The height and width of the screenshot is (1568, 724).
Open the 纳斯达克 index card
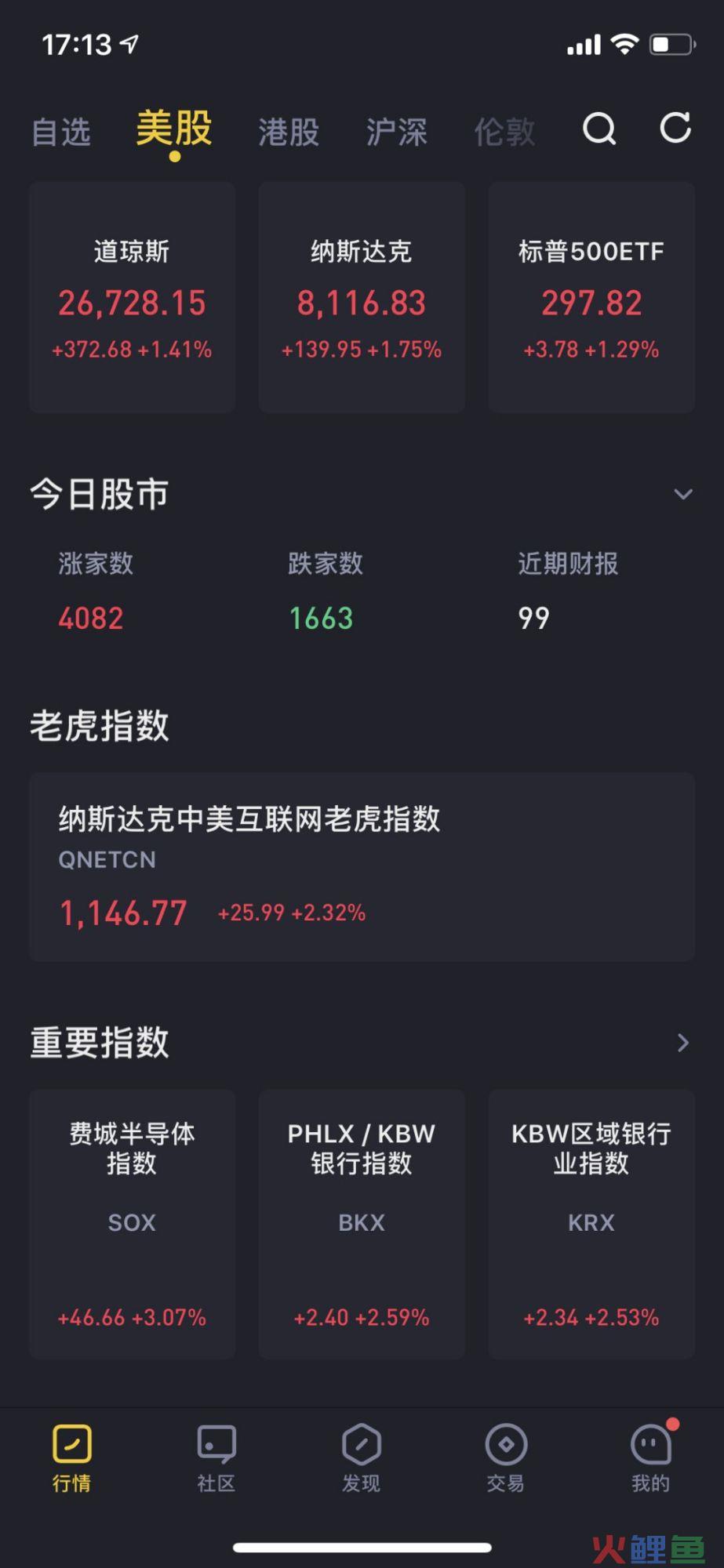pyautogui.click(x=362, y=298)
